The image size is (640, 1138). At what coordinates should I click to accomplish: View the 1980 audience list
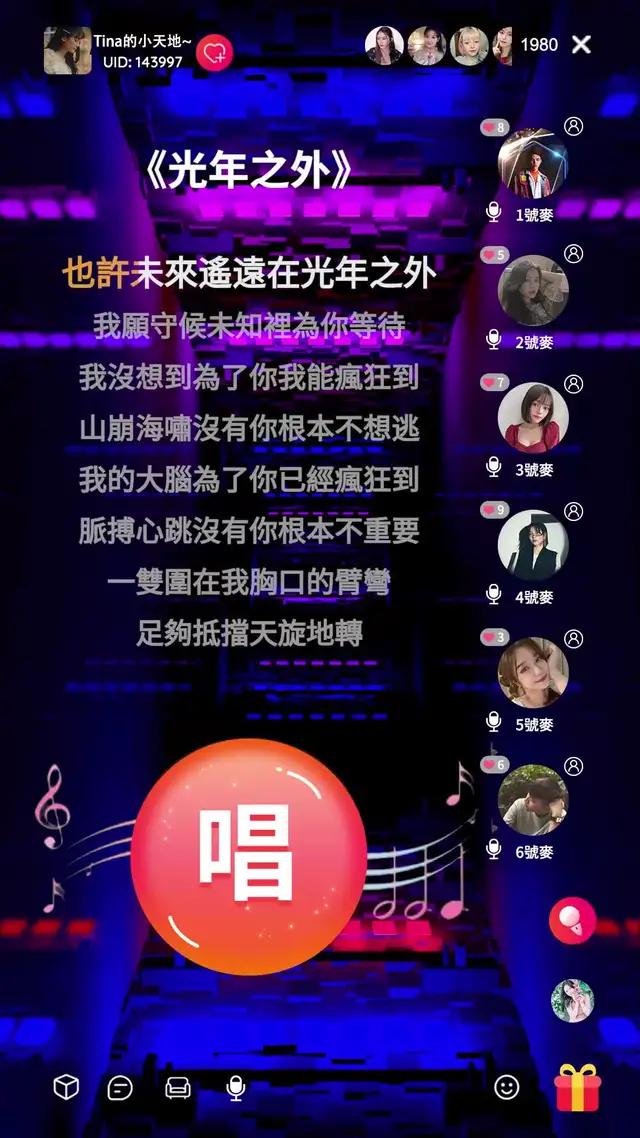[x=539, y=44]
